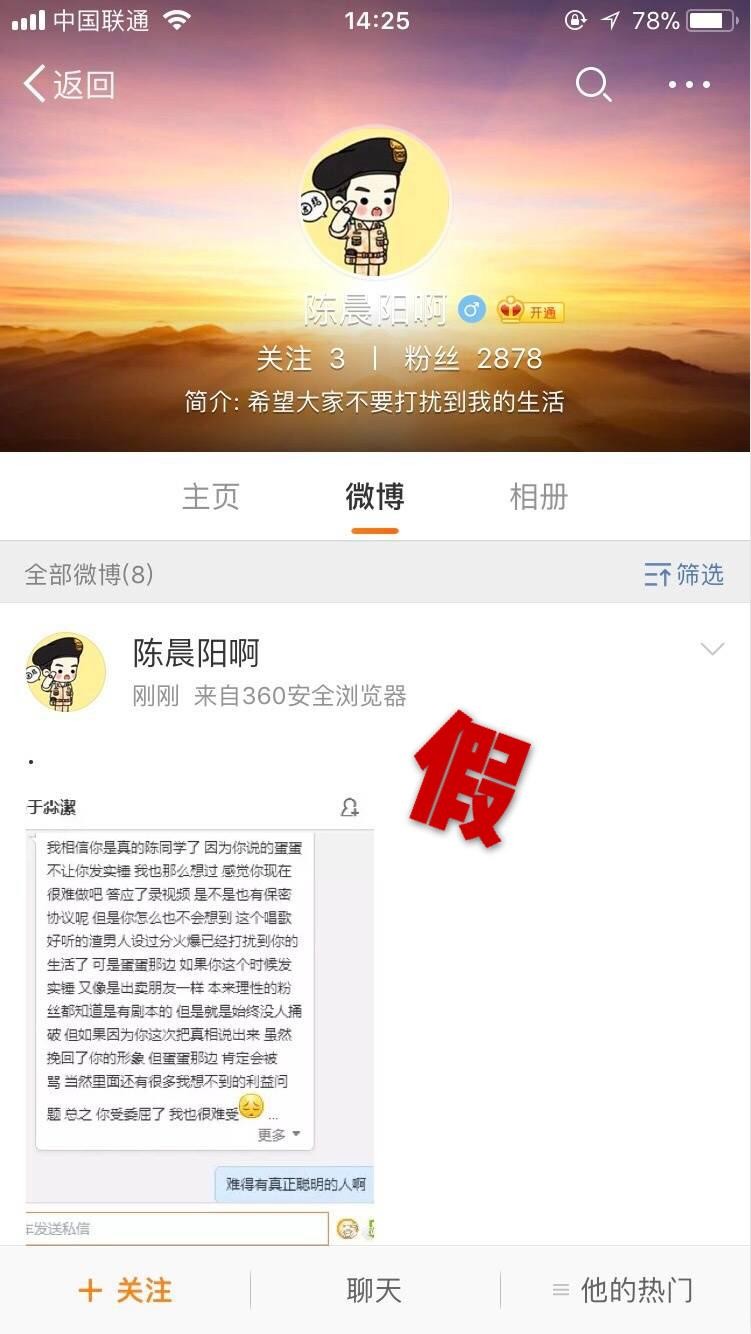Open the search magnifier icon
The width and height of the screenshot is (751, 1334).
point(593,85)
